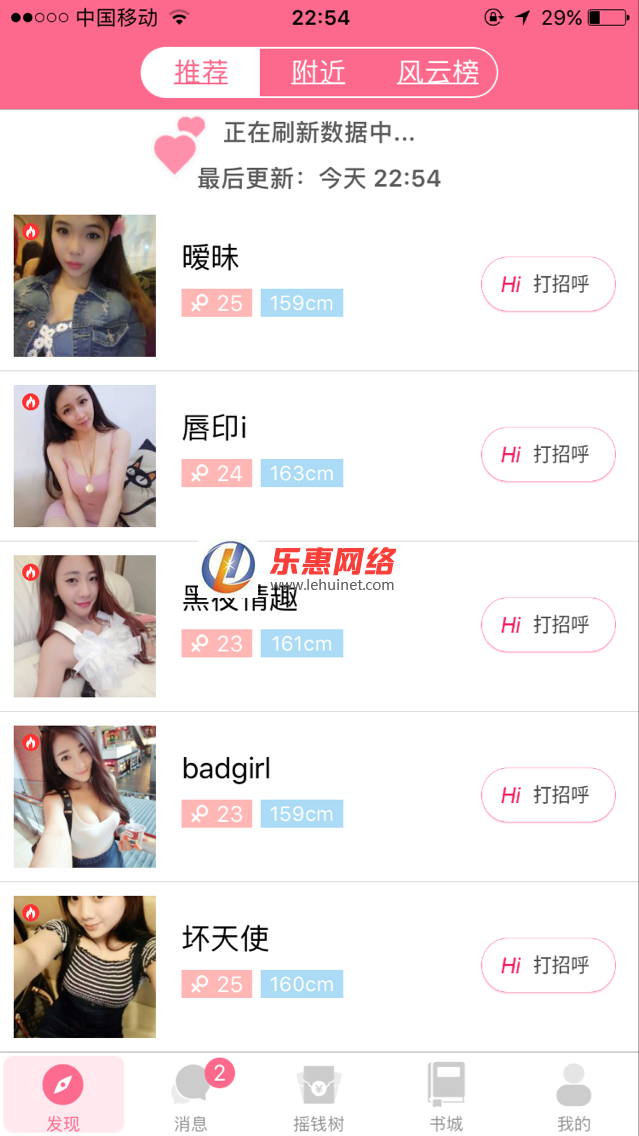Open the 摇钱树 tab

[319, 1095]
